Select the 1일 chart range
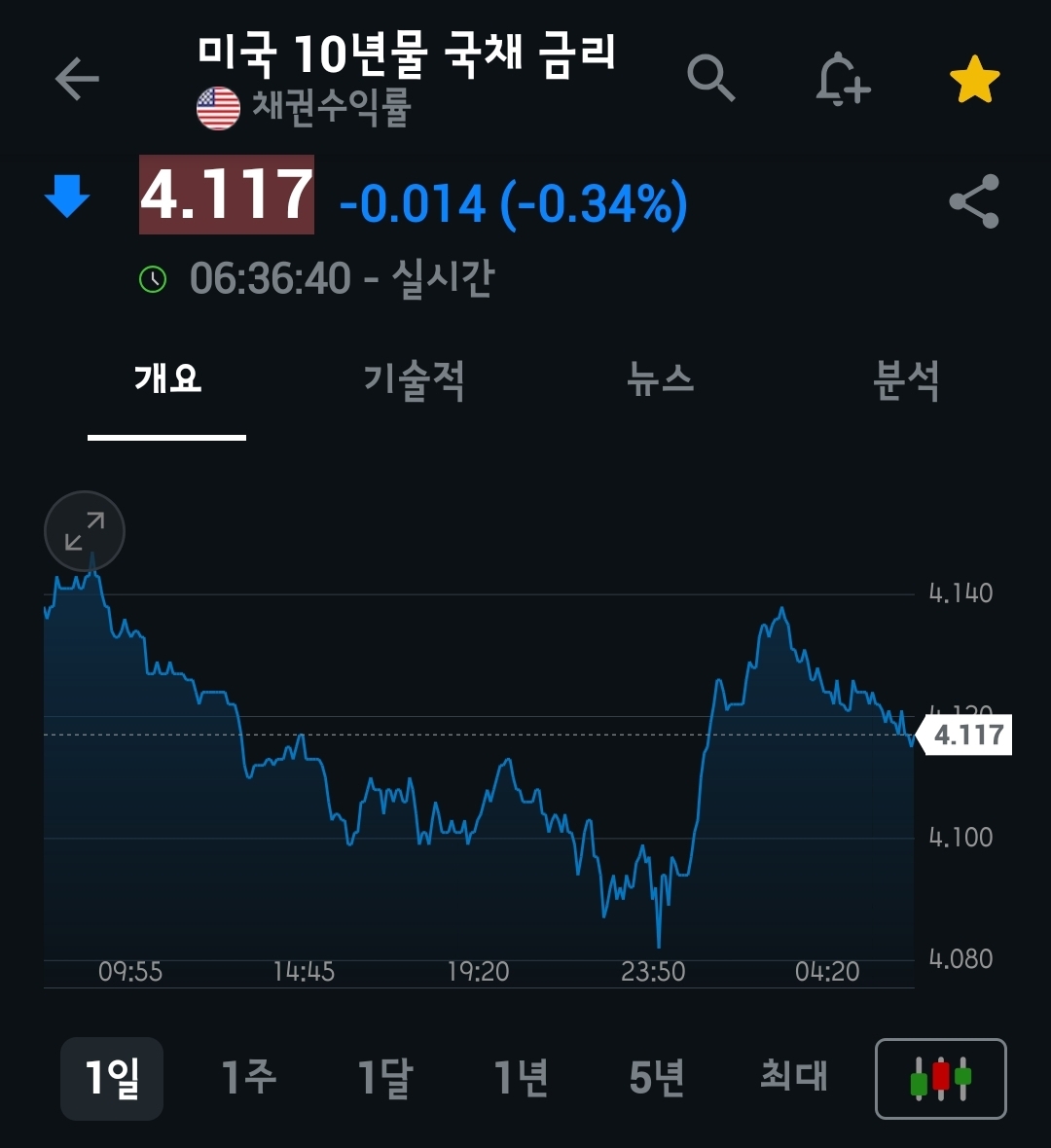 112,1078
